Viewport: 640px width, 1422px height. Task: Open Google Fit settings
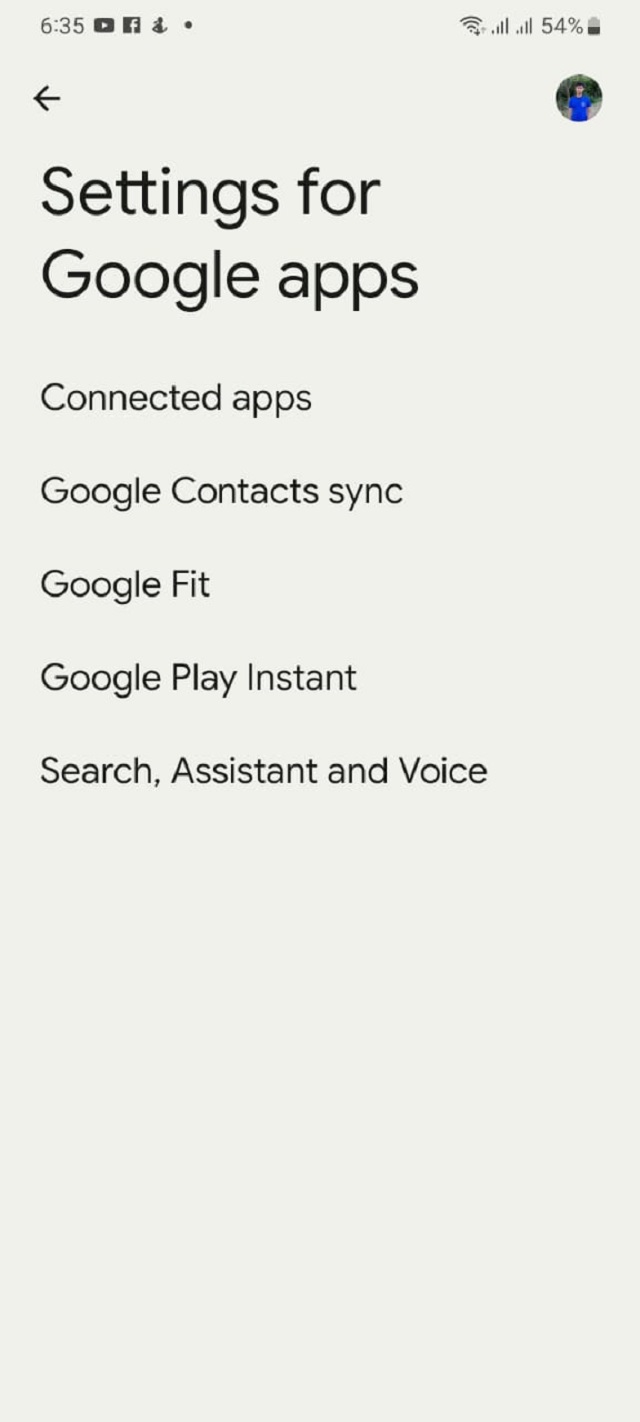pos(125,584)
